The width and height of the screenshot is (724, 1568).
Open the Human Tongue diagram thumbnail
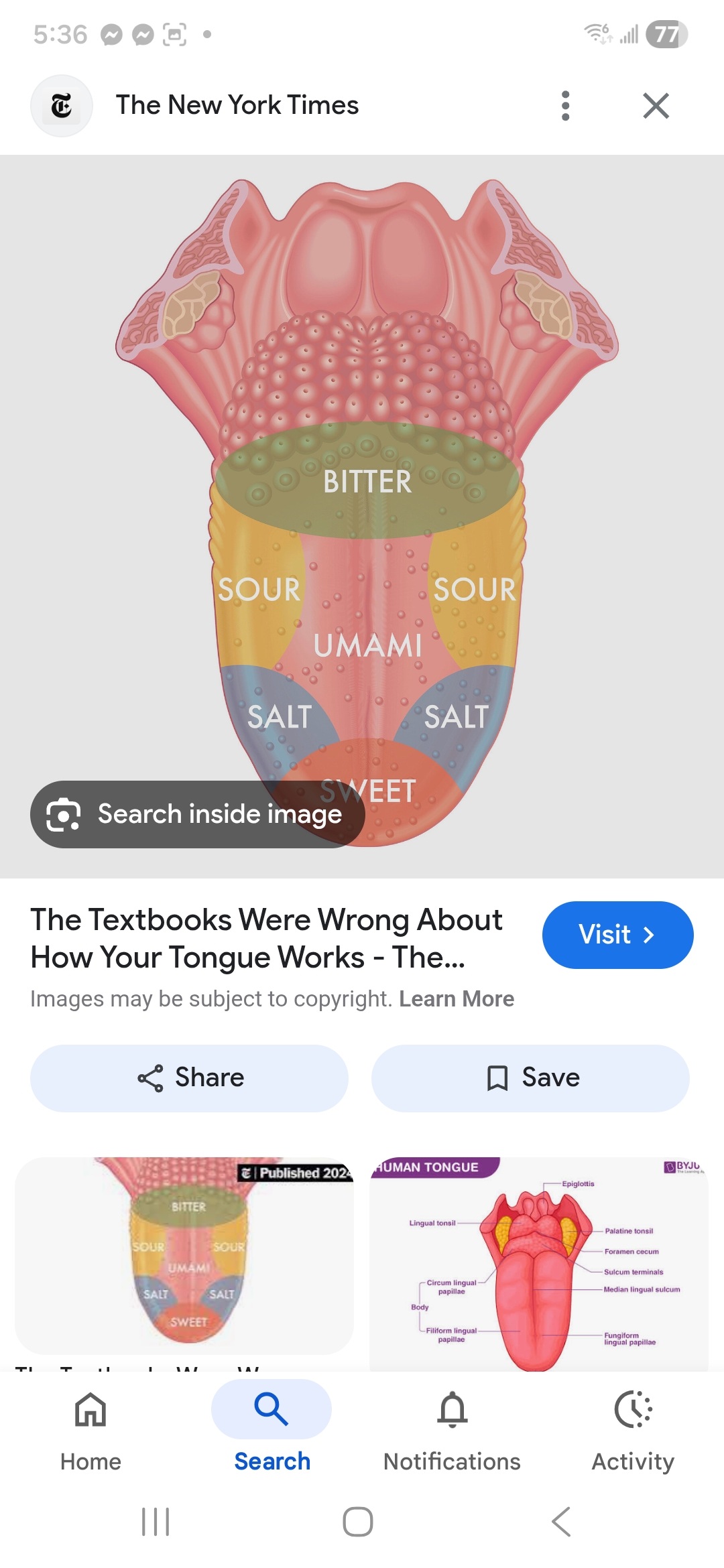click(x=538, y=1263)
